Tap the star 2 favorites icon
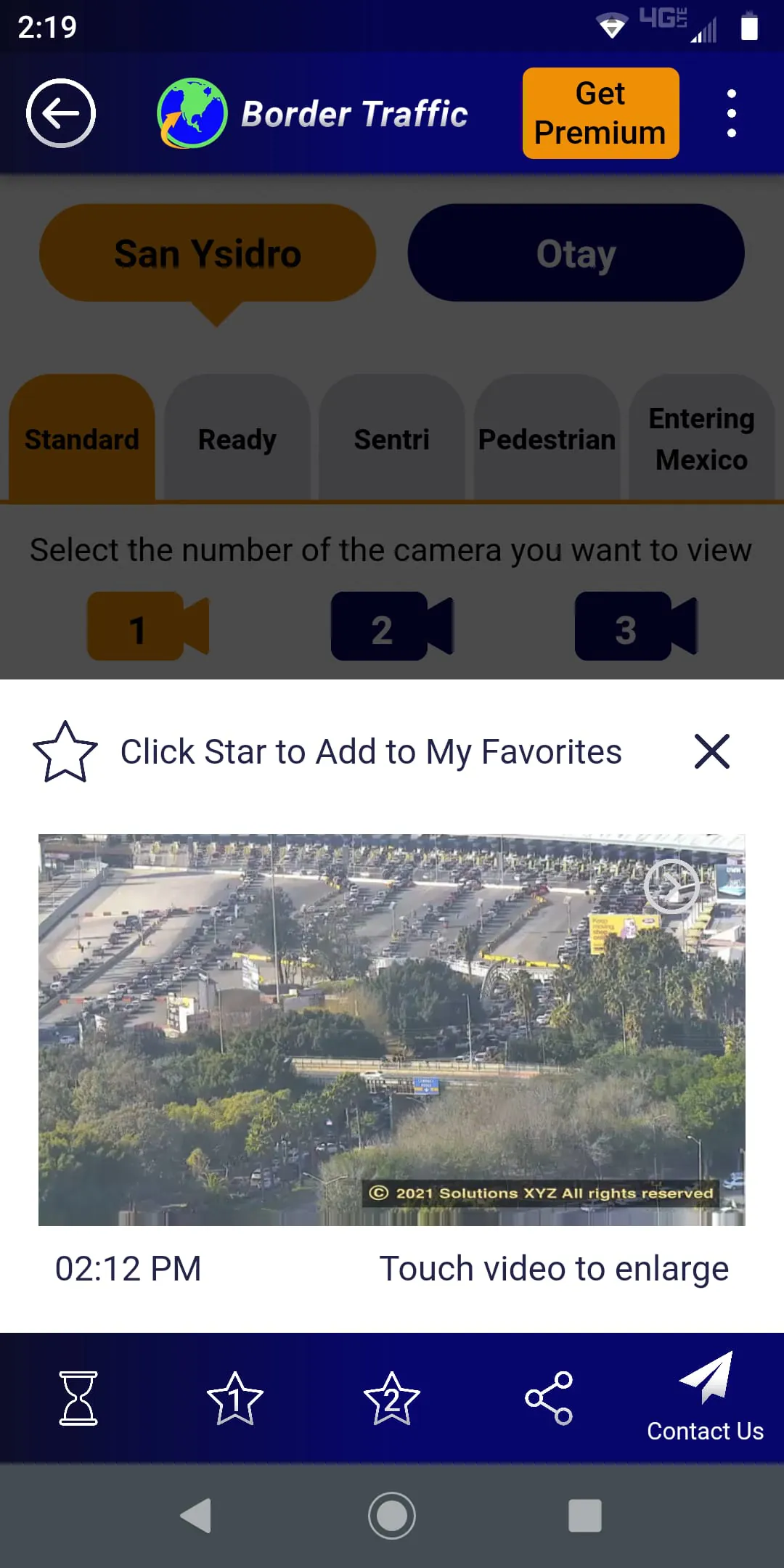The width and height of the screenshot is (784, 1568). click(392, 1397)
